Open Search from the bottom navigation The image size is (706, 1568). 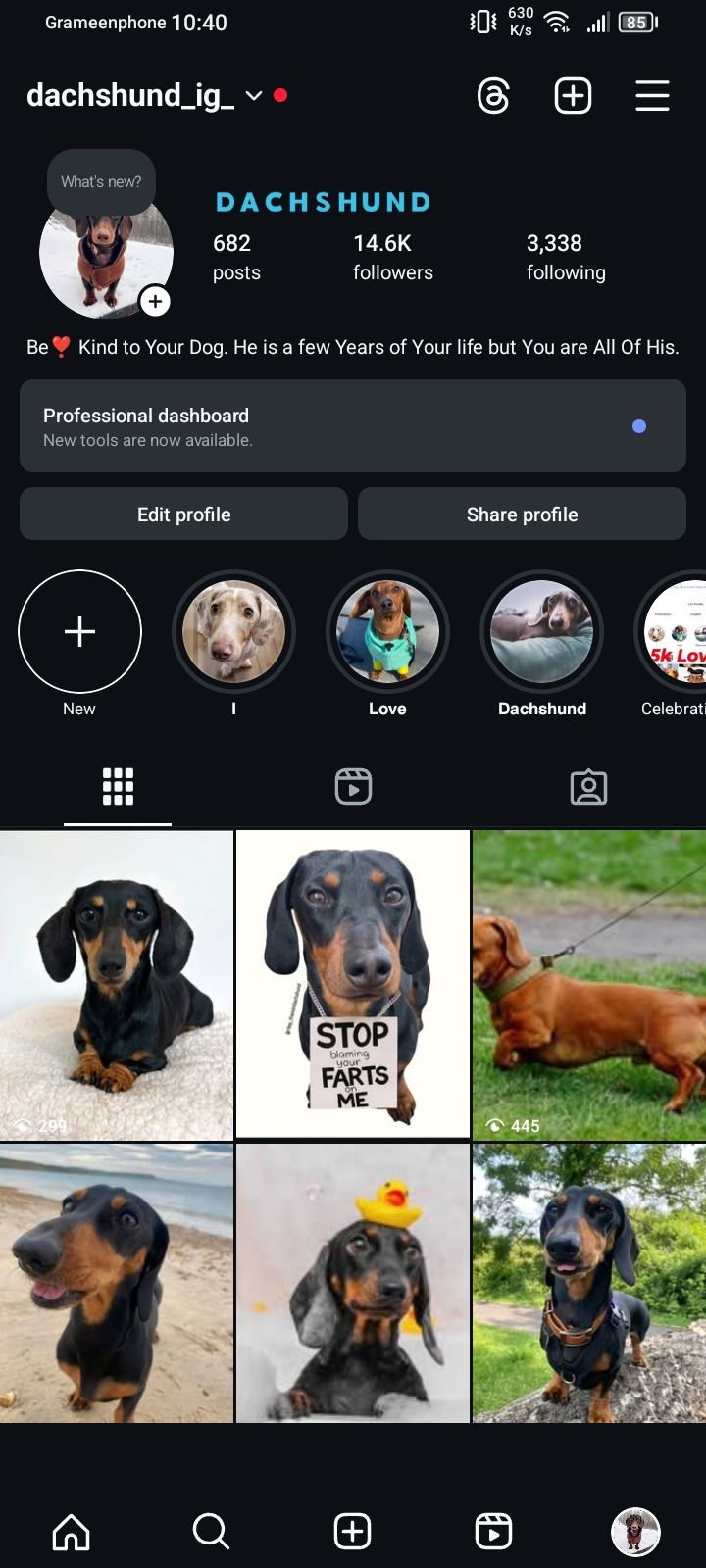pos(211,1531)
